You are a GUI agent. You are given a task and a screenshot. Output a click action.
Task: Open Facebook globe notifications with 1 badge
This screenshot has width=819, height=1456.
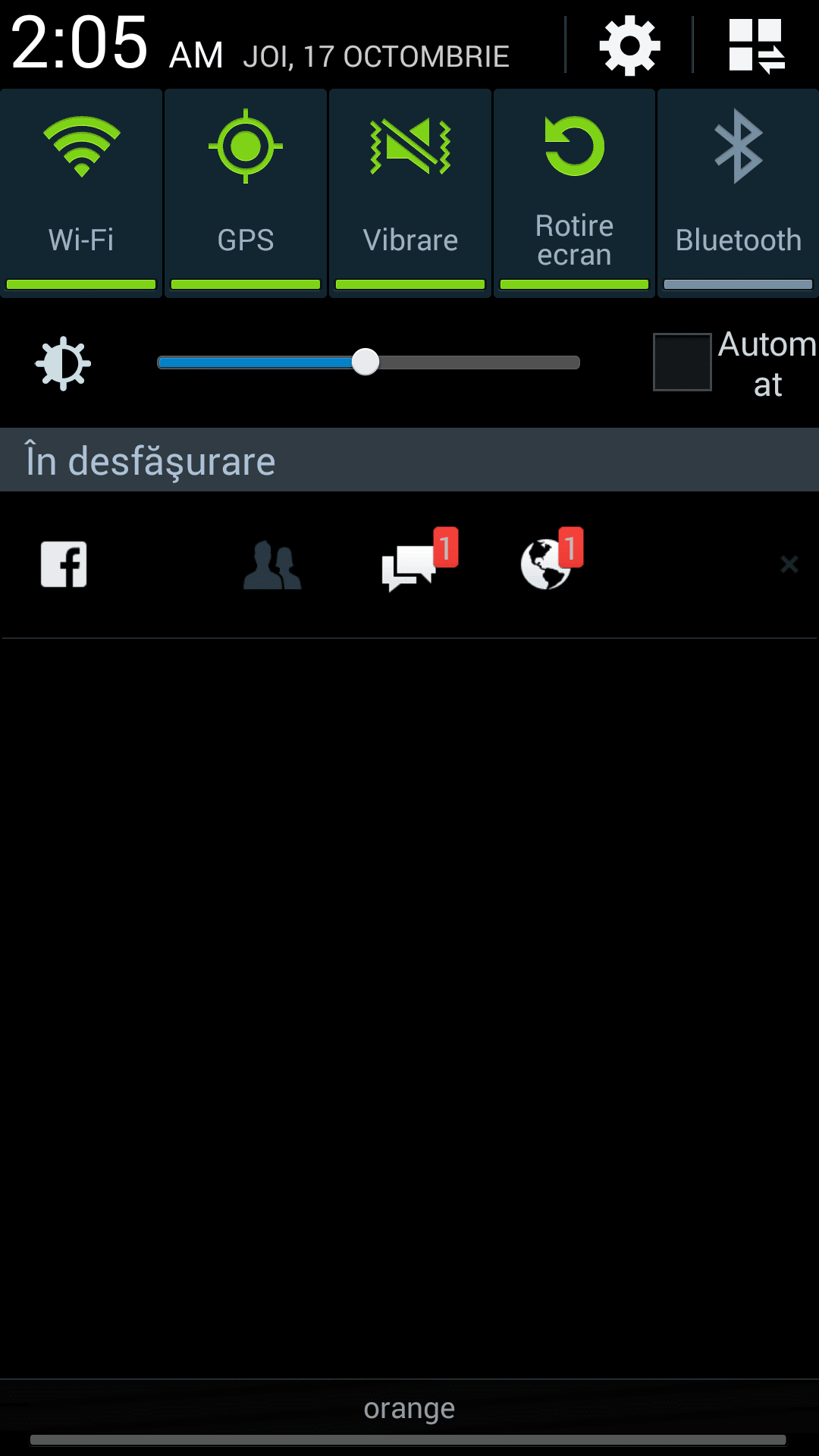tap(551, 559)
